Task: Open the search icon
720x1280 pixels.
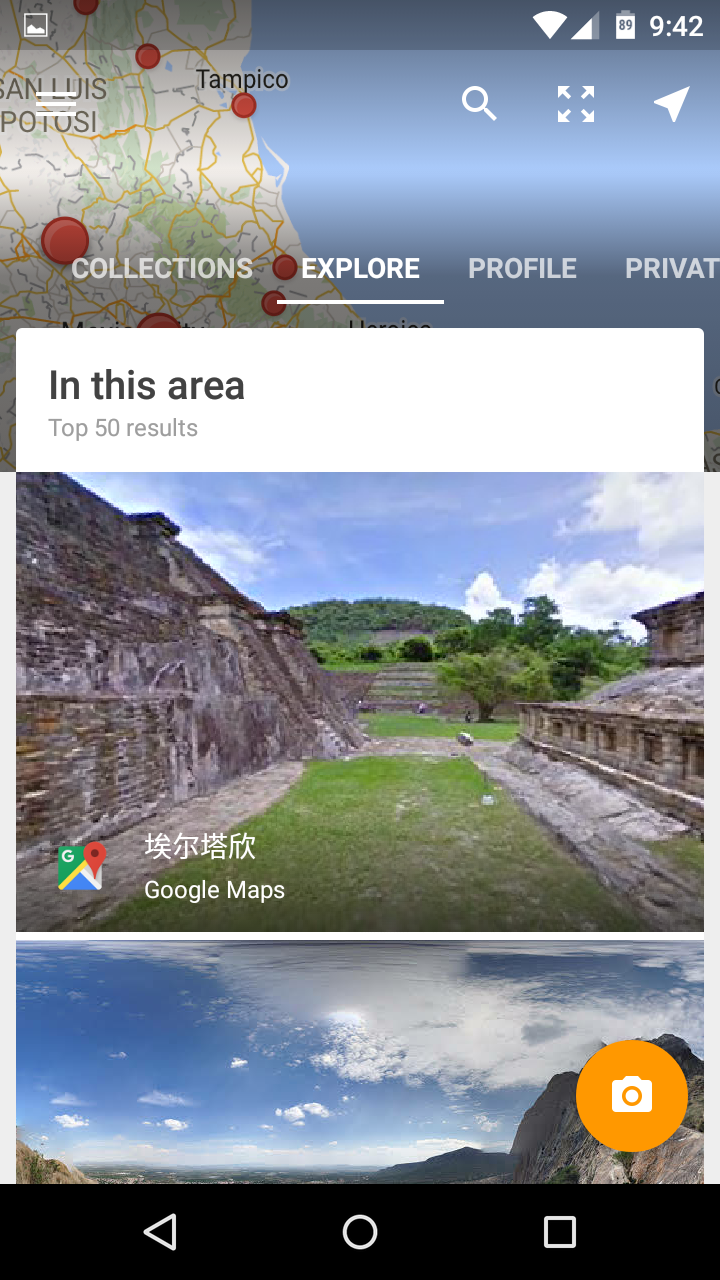Action: (479, 103)
